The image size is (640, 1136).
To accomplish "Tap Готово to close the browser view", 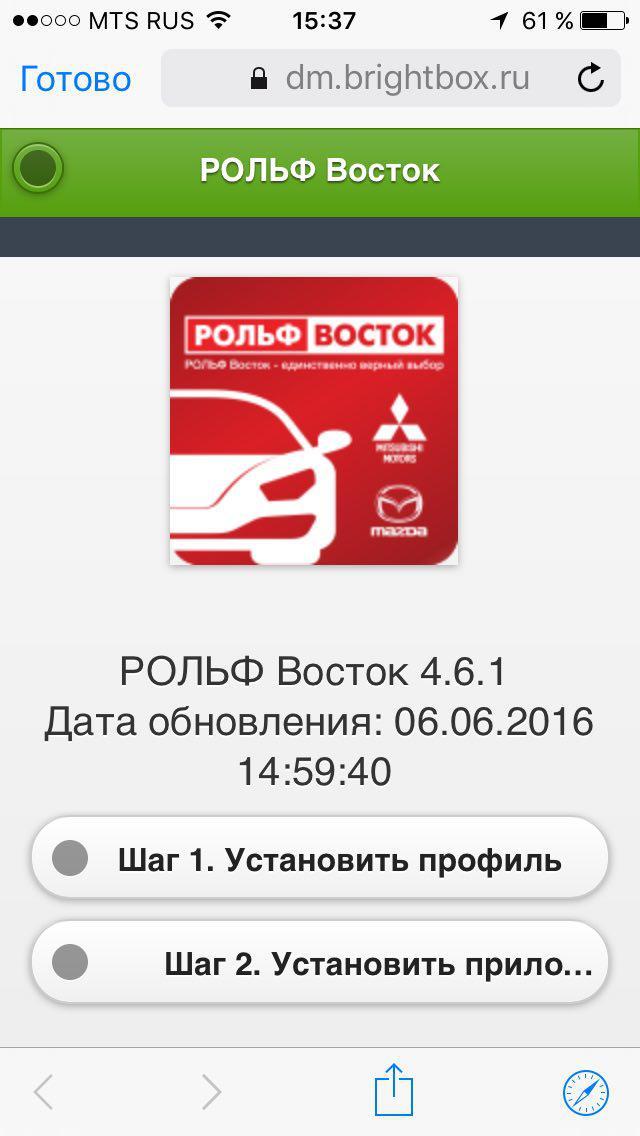I will coord(76,79).
